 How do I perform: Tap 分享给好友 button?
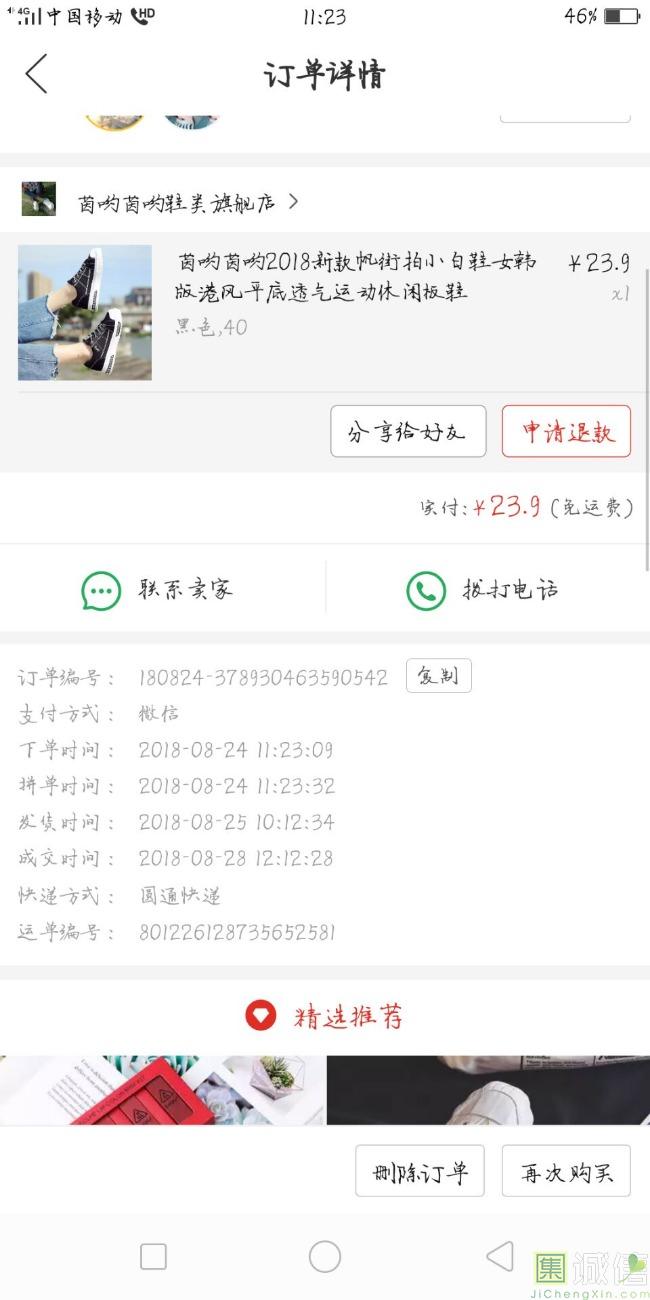pos(408,432)
